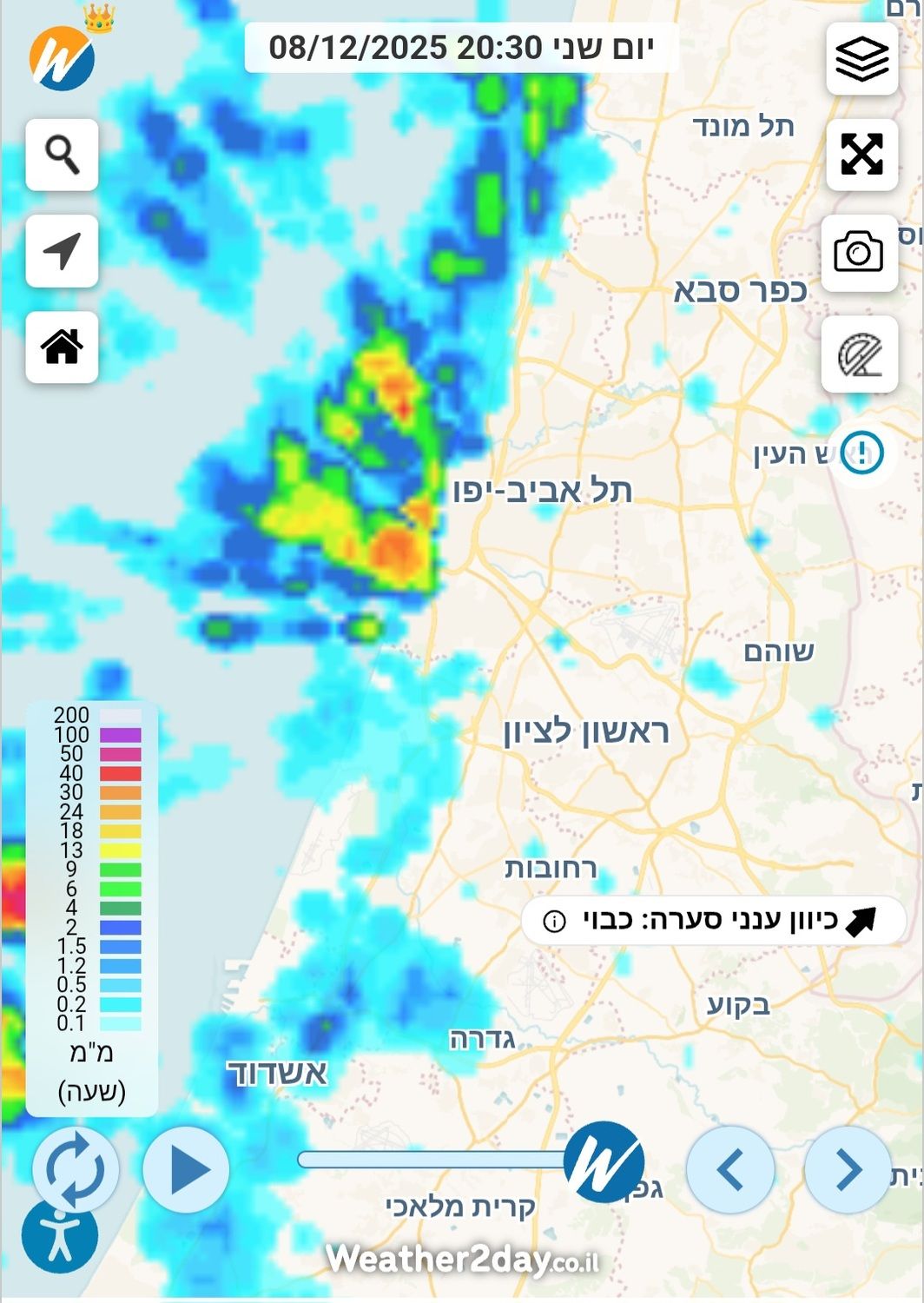This screenshot has width=924, height=1303.
Task: Center map on my location
Action: coord(62,251)
